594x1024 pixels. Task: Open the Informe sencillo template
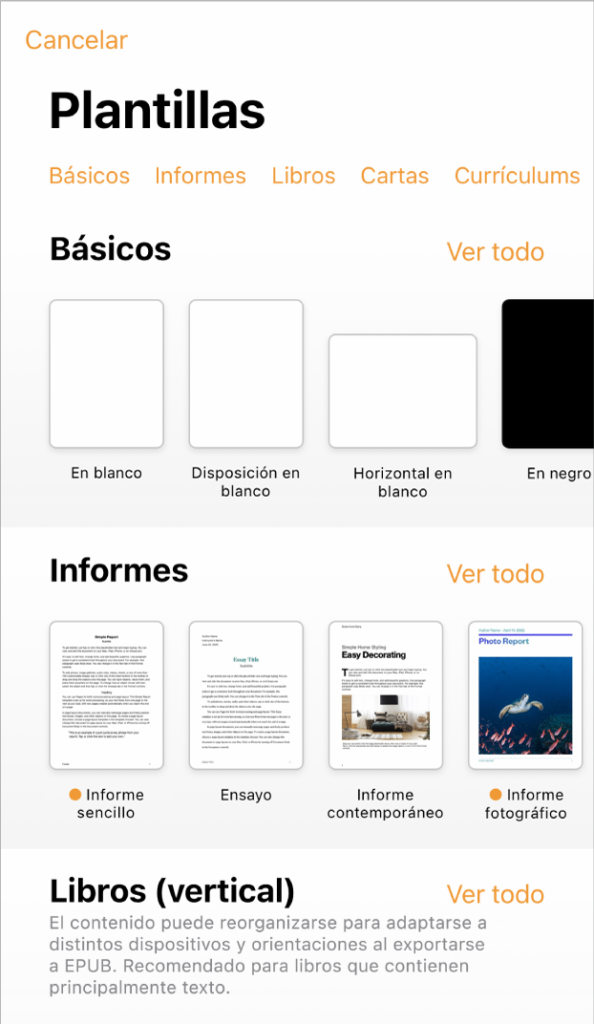pos(106,696)
